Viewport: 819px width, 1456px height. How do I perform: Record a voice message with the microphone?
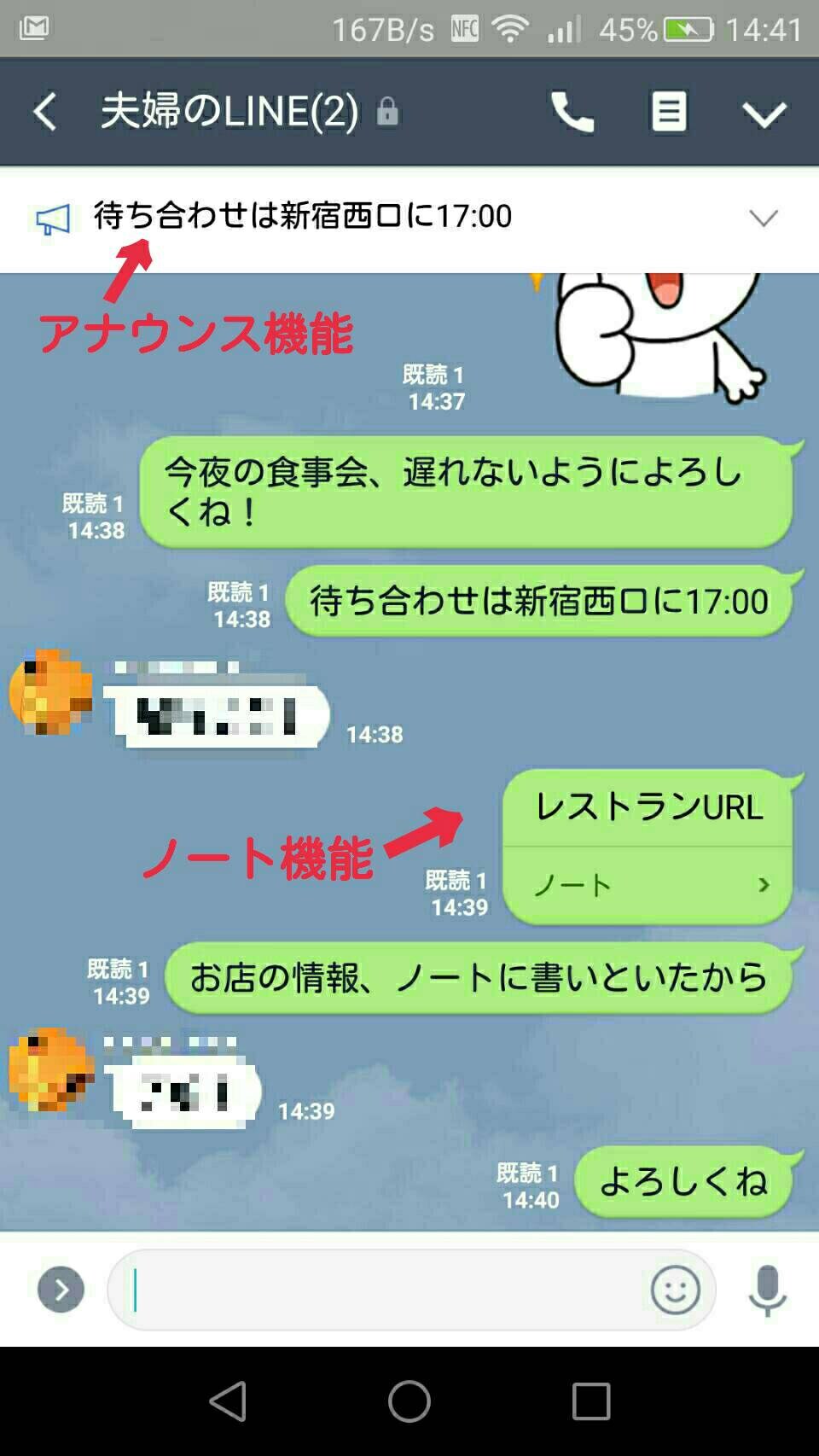[x=767, y=1290]
